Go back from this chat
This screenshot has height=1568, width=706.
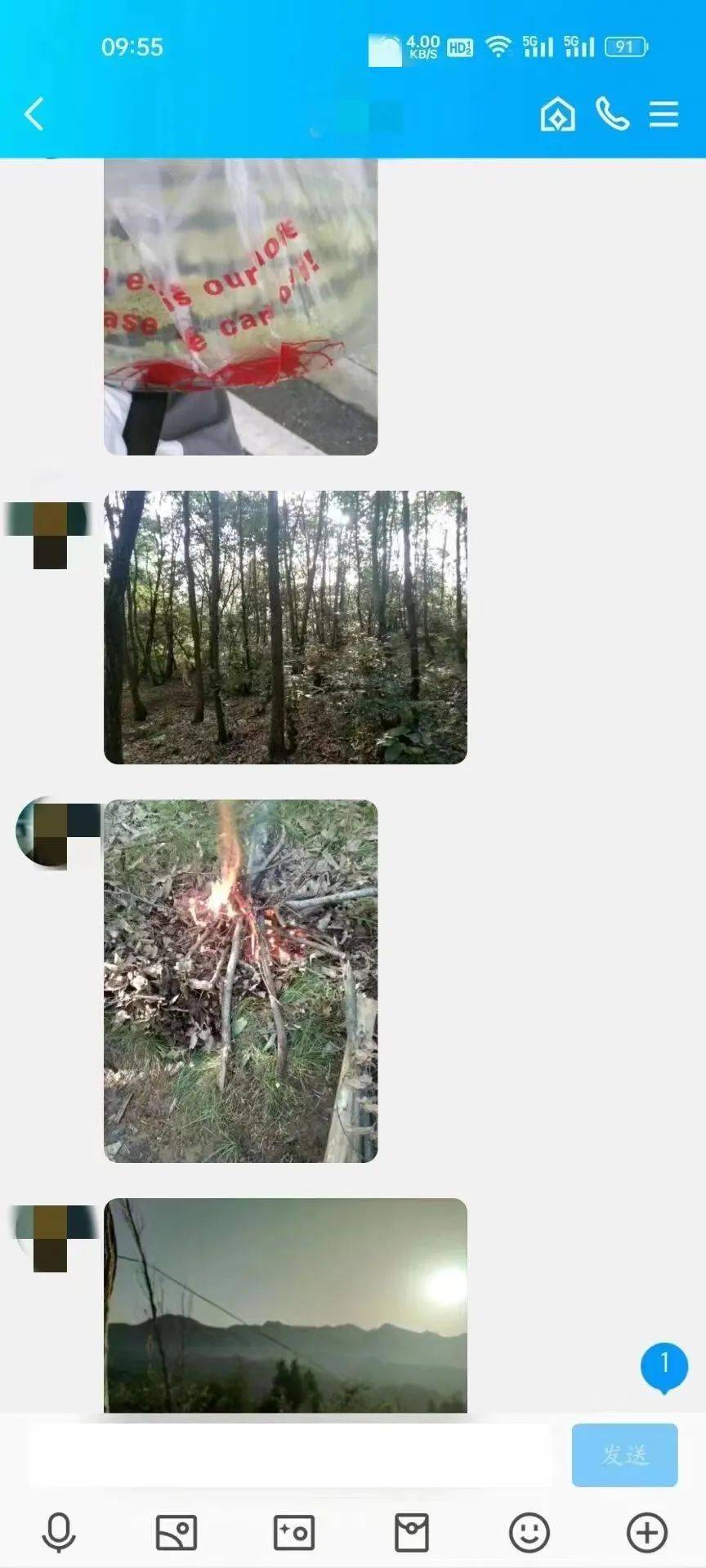pos(34,114)
